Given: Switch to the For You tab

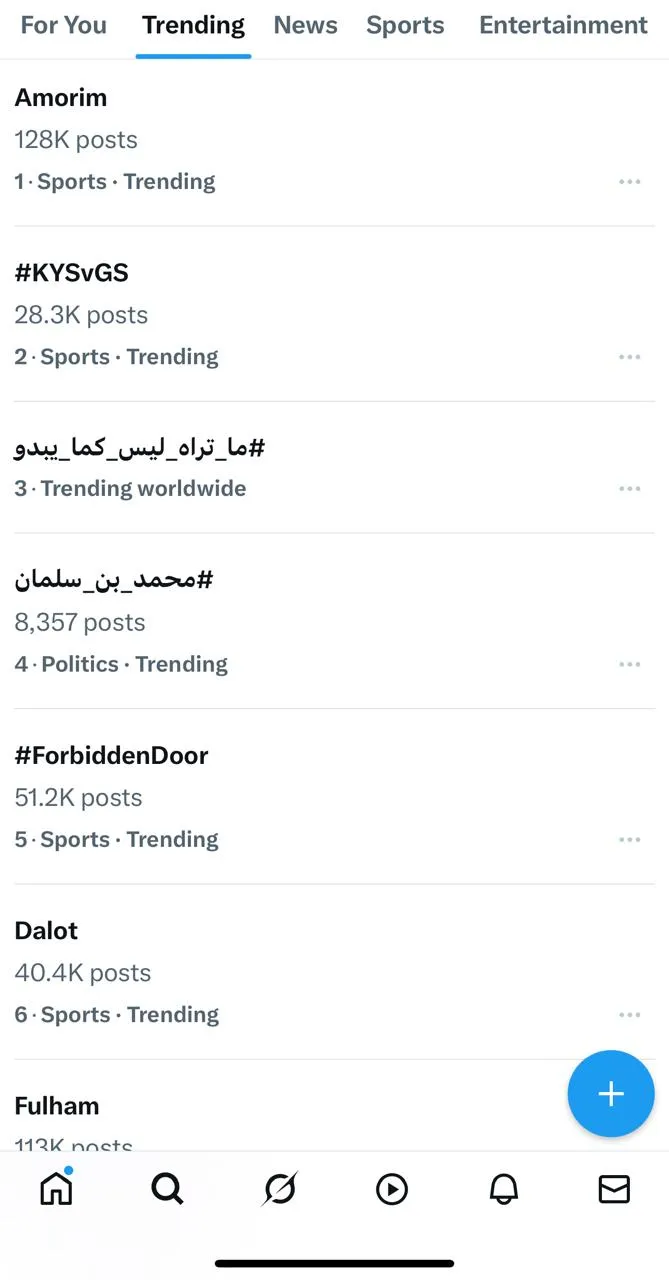Looking at the screenshot, I should pyautogui.click(x=63, y=25).
